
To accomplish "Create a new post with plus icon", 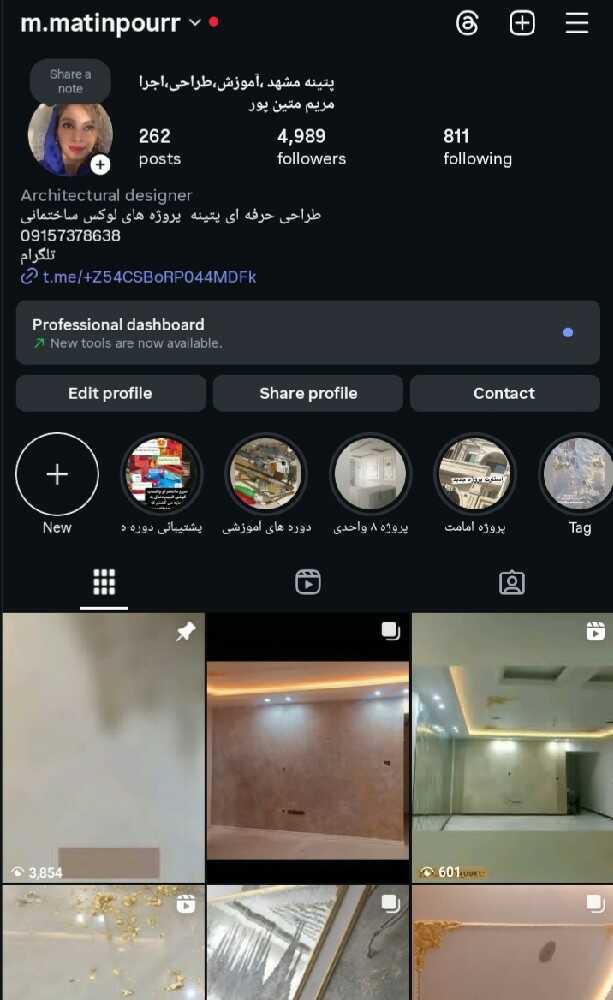I will (x=522, y=24).
